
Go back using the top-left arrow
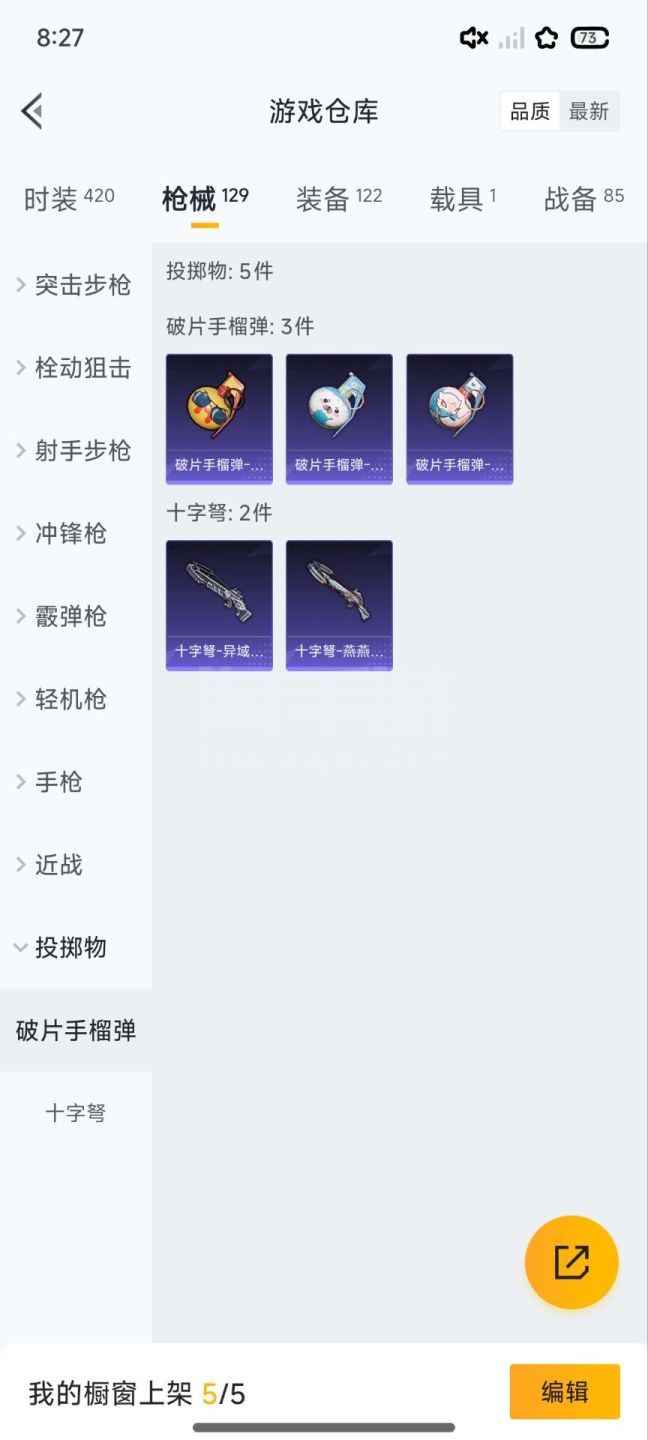[33, 111]
